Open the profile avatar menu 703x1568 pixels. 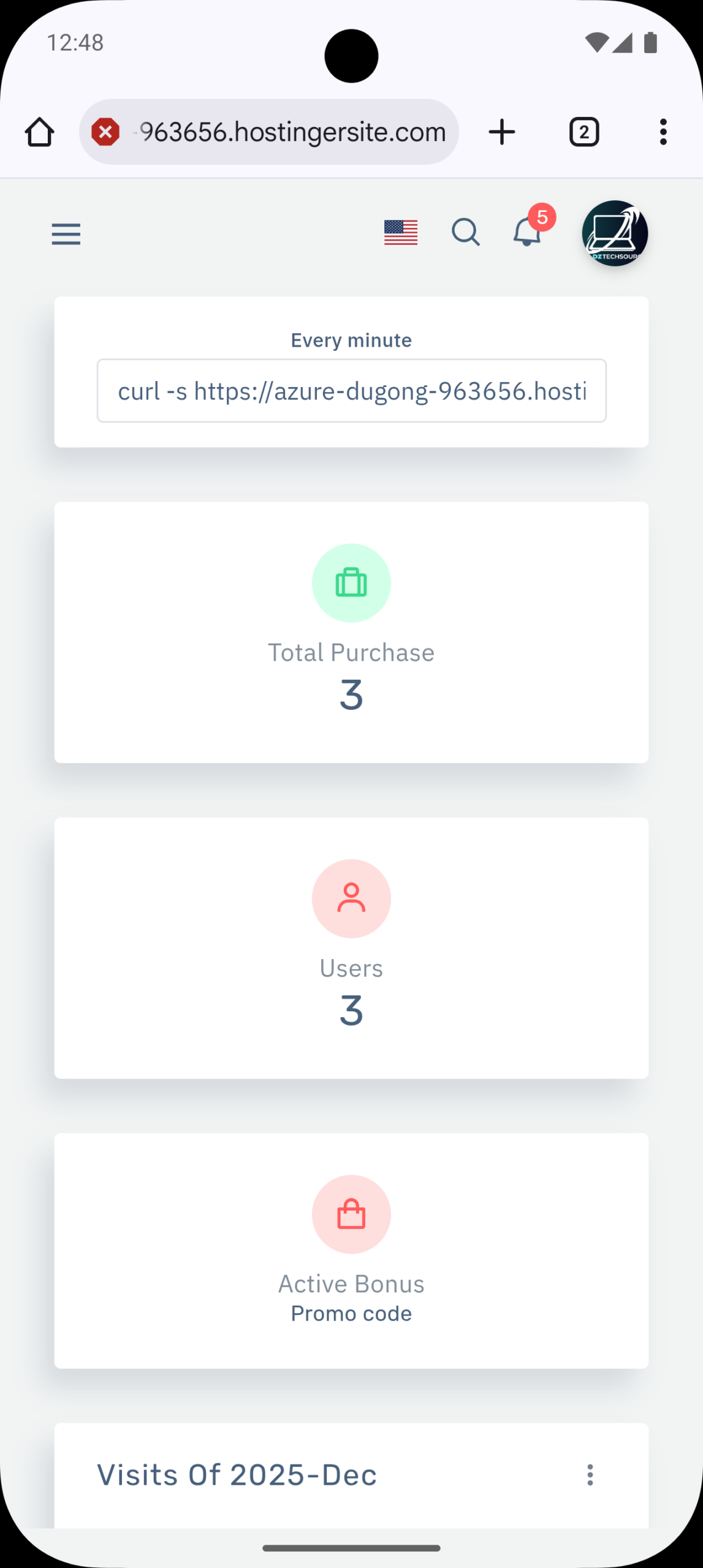(615, 233)
